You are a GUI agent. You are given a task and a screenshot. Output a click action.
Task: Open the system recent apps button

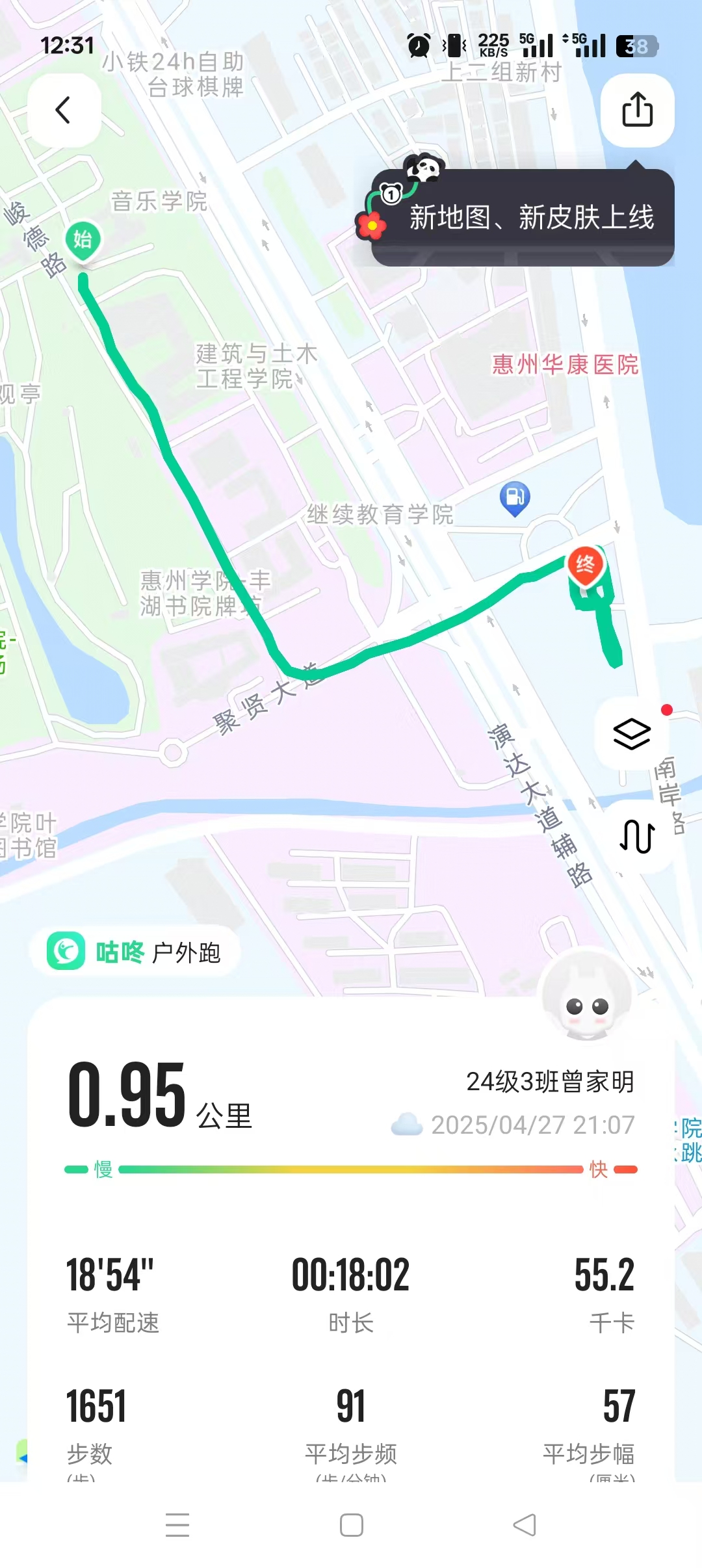point(177,1524)
